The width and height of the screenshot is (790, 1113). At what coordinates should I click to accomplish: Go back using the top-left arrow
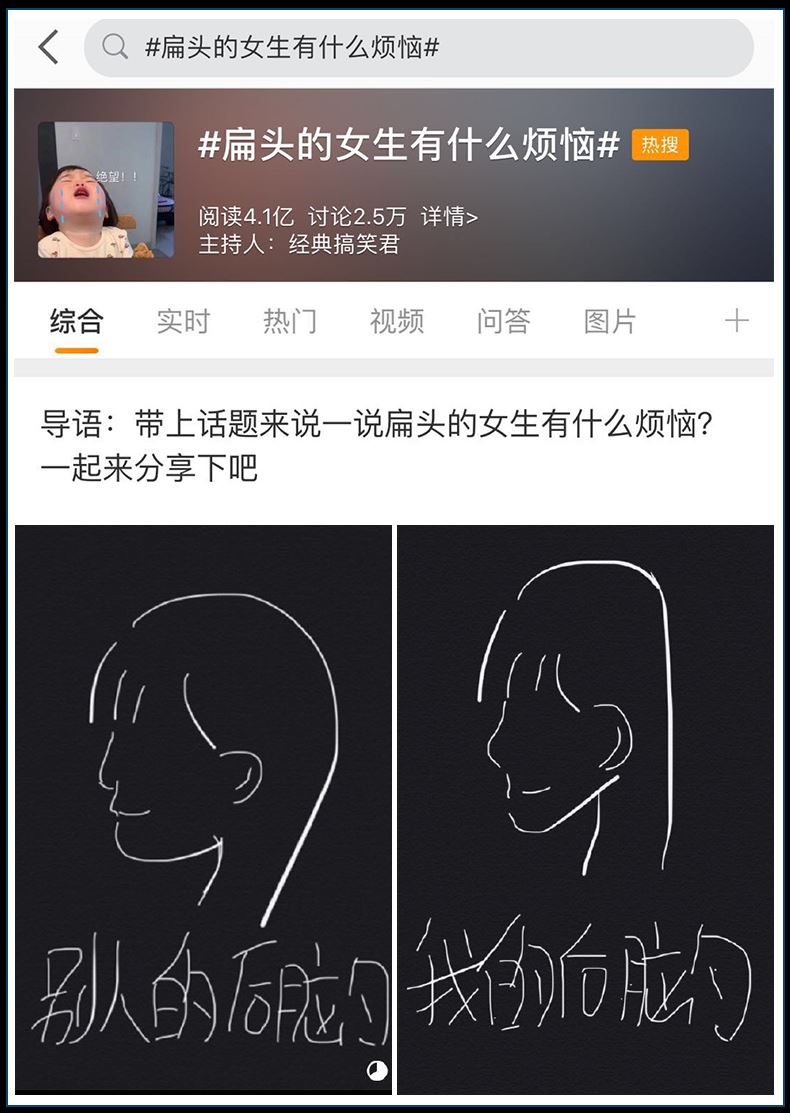pos(48,47)
